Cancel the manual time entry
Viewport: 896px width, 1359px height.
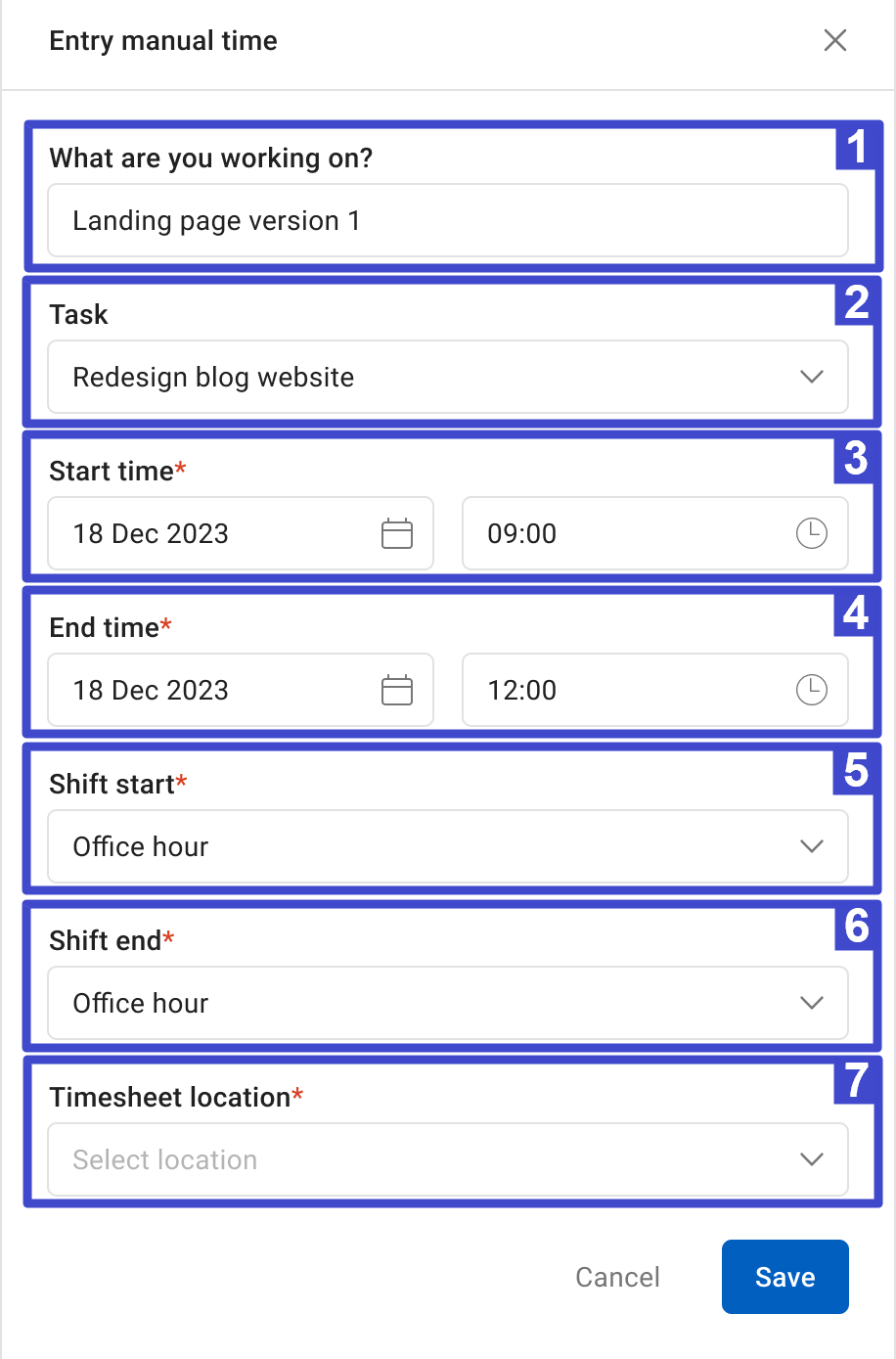(617, 1277)
